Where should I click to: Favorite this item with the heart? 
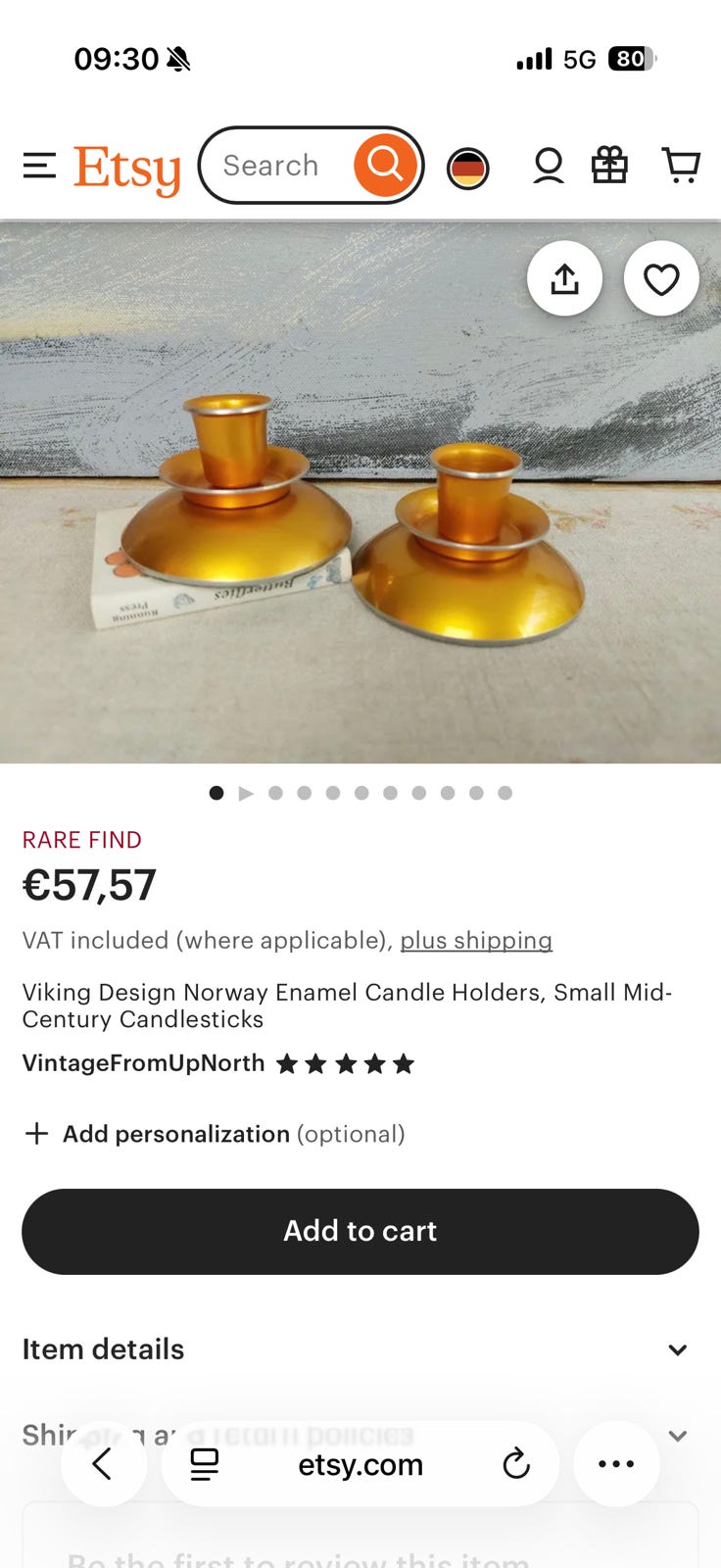tap(661, 279)
